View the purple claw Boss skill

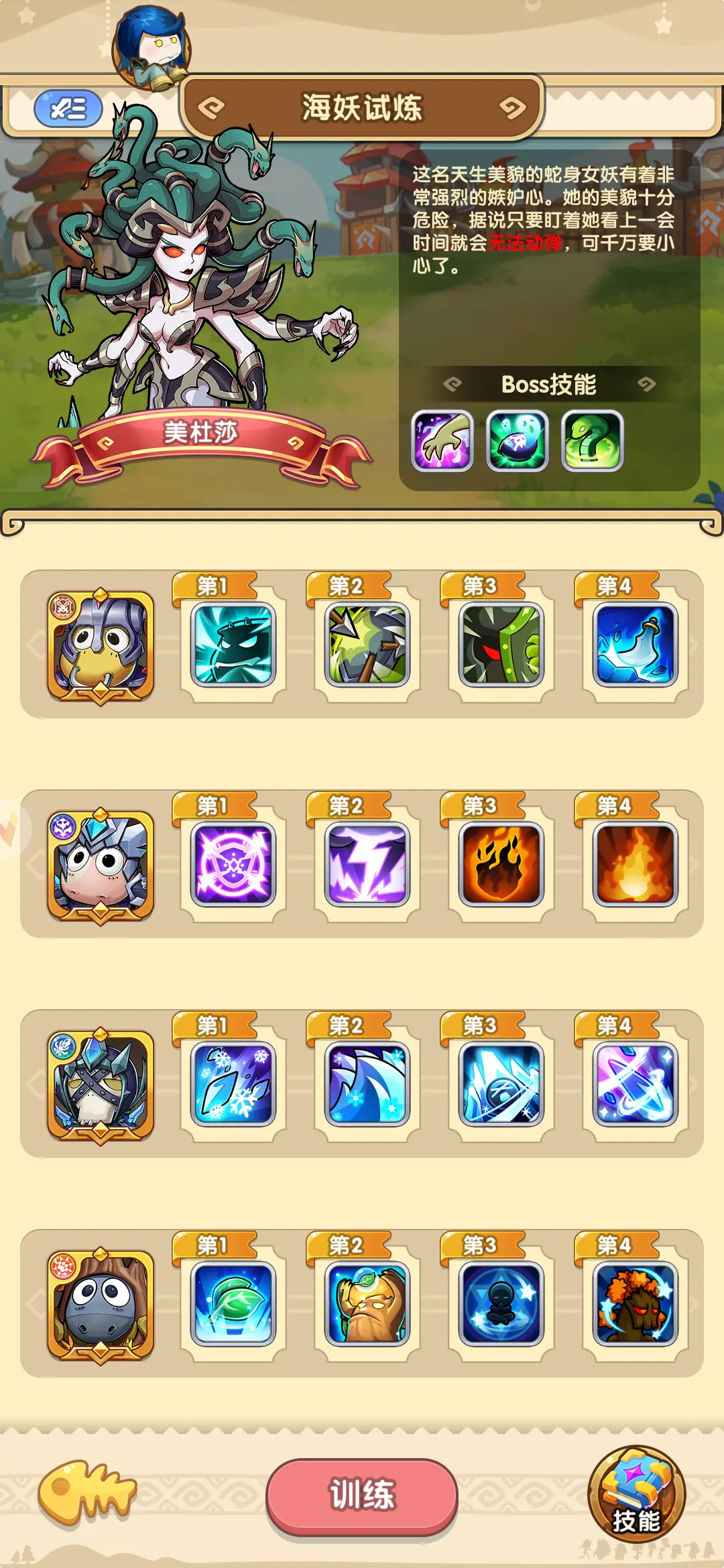tap(442, 441)
